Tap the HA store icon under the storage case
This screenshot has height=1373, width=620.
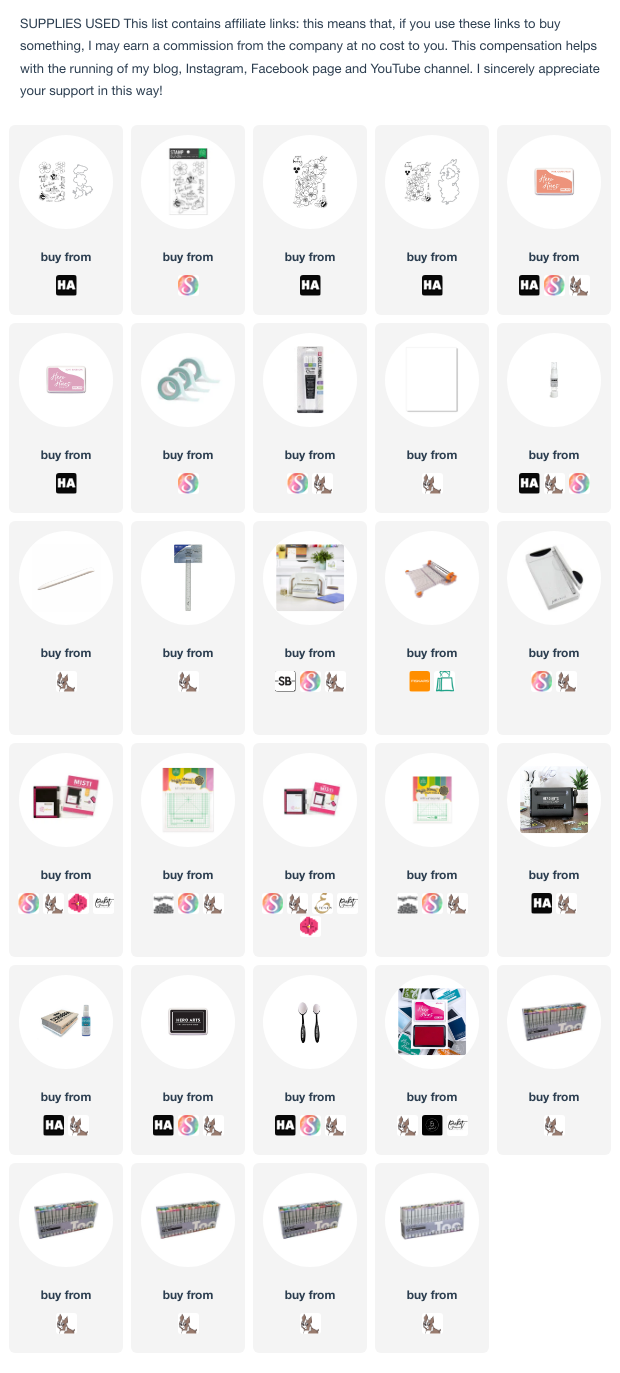pos(541,904)
